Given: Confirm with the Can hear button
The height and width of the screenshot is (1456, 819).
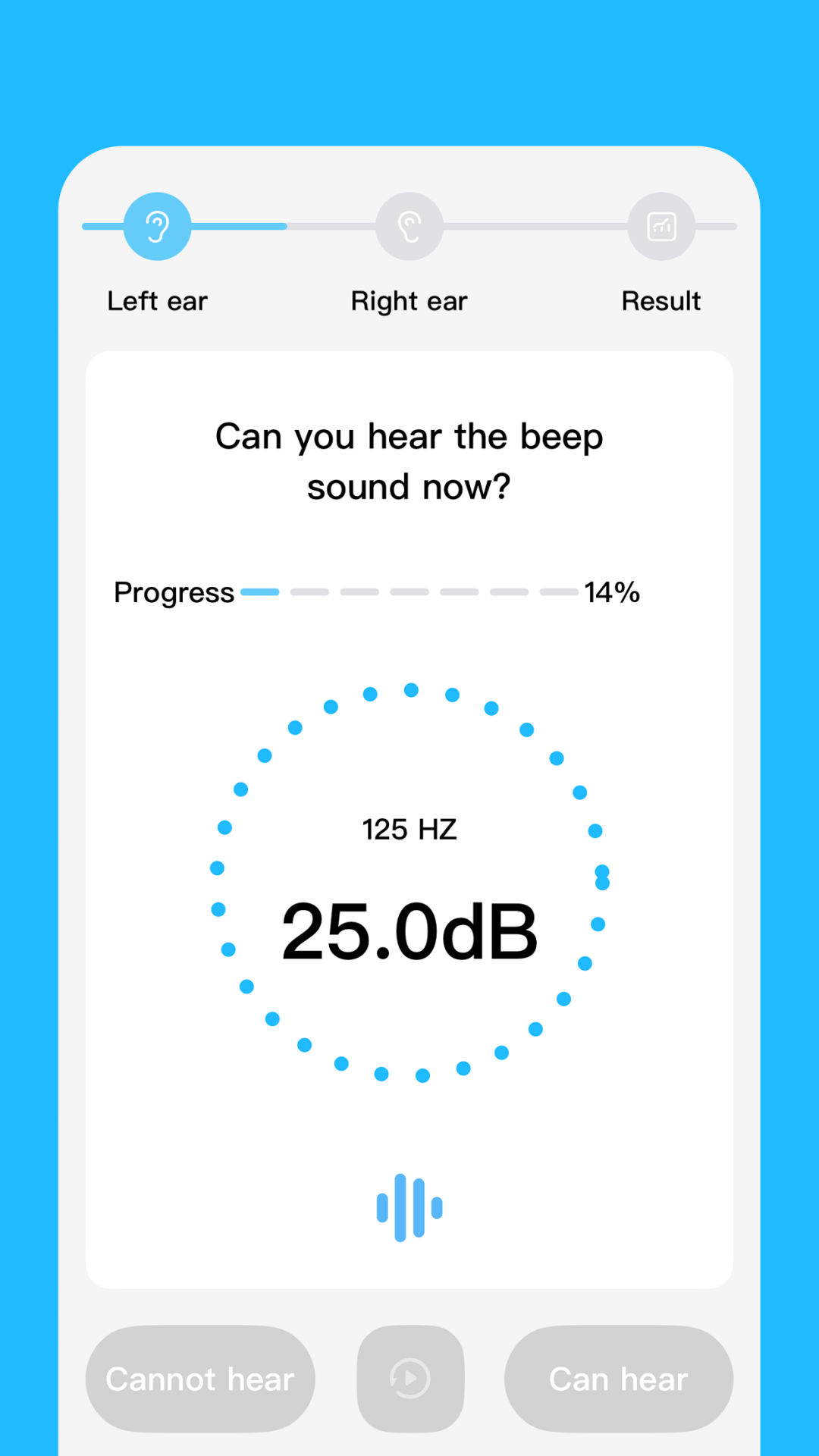Looking at the screenshot, I should 619,1379.
